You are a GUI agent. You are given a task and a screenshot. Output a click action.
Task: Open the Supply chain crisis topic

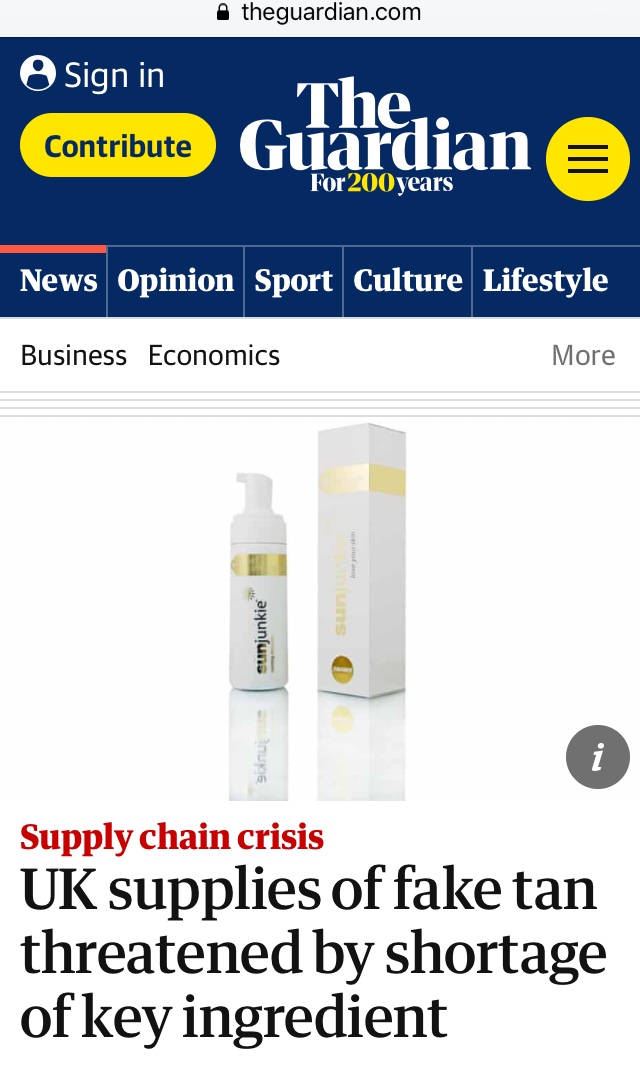[172, 837]
